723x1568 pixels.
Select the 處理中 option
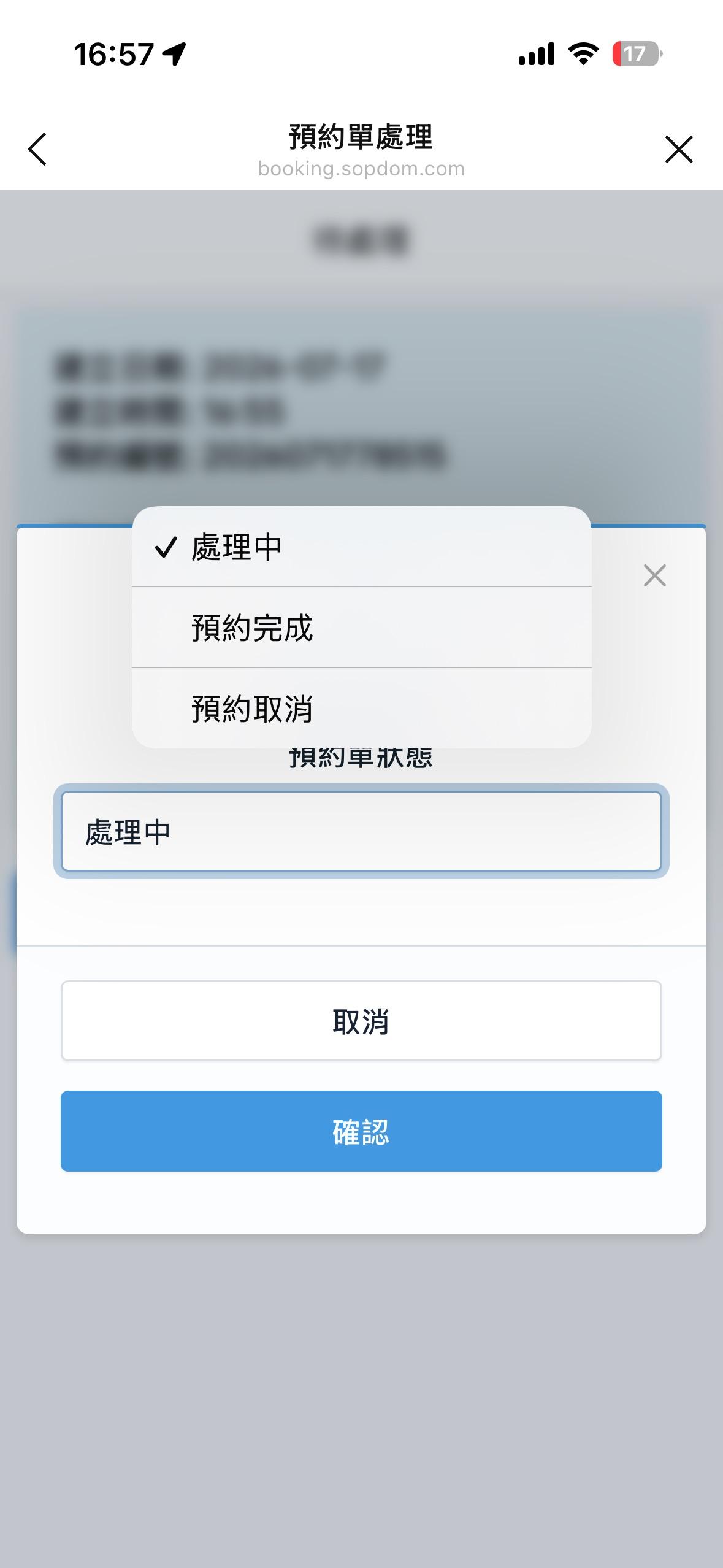[362, 547]
